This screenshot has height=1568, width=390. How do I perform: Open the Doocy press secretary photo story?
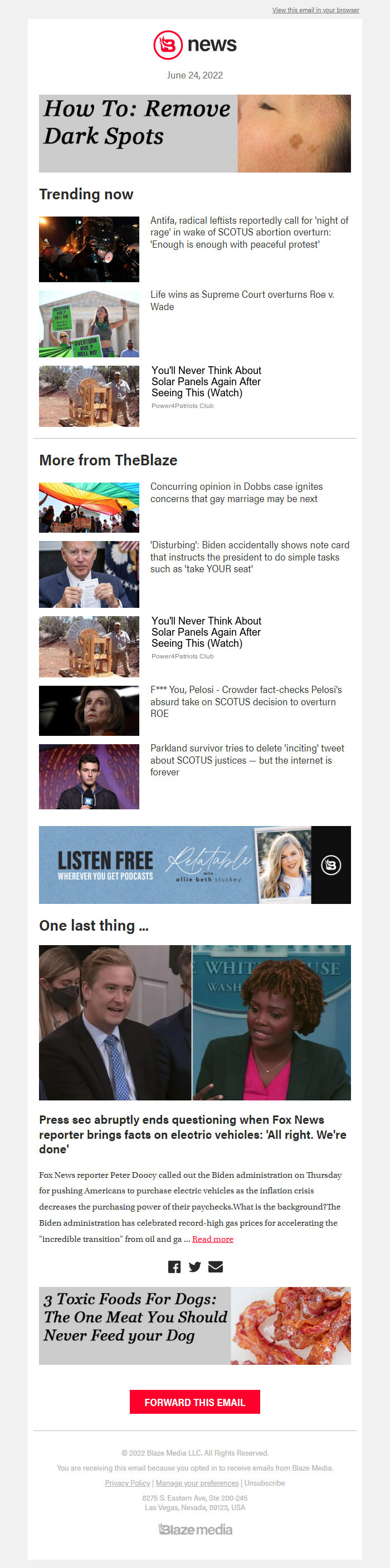click(194, 1022)
